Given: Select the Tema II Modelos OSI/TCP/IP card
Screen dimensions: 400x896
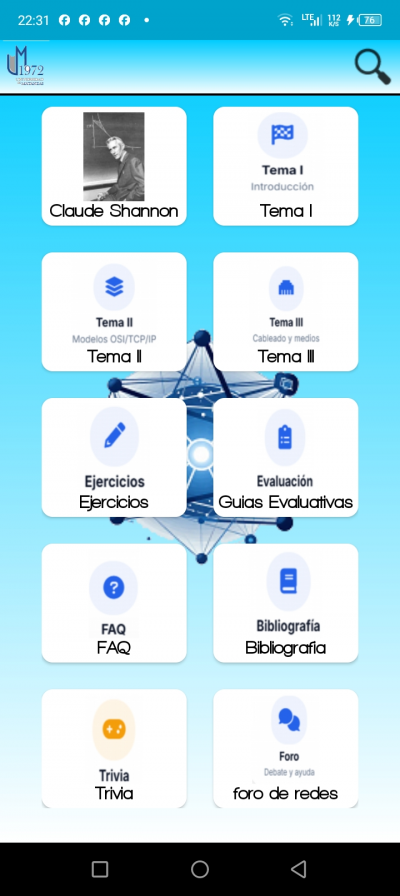Looking at the screenshot, I should (x=114, y=312).
